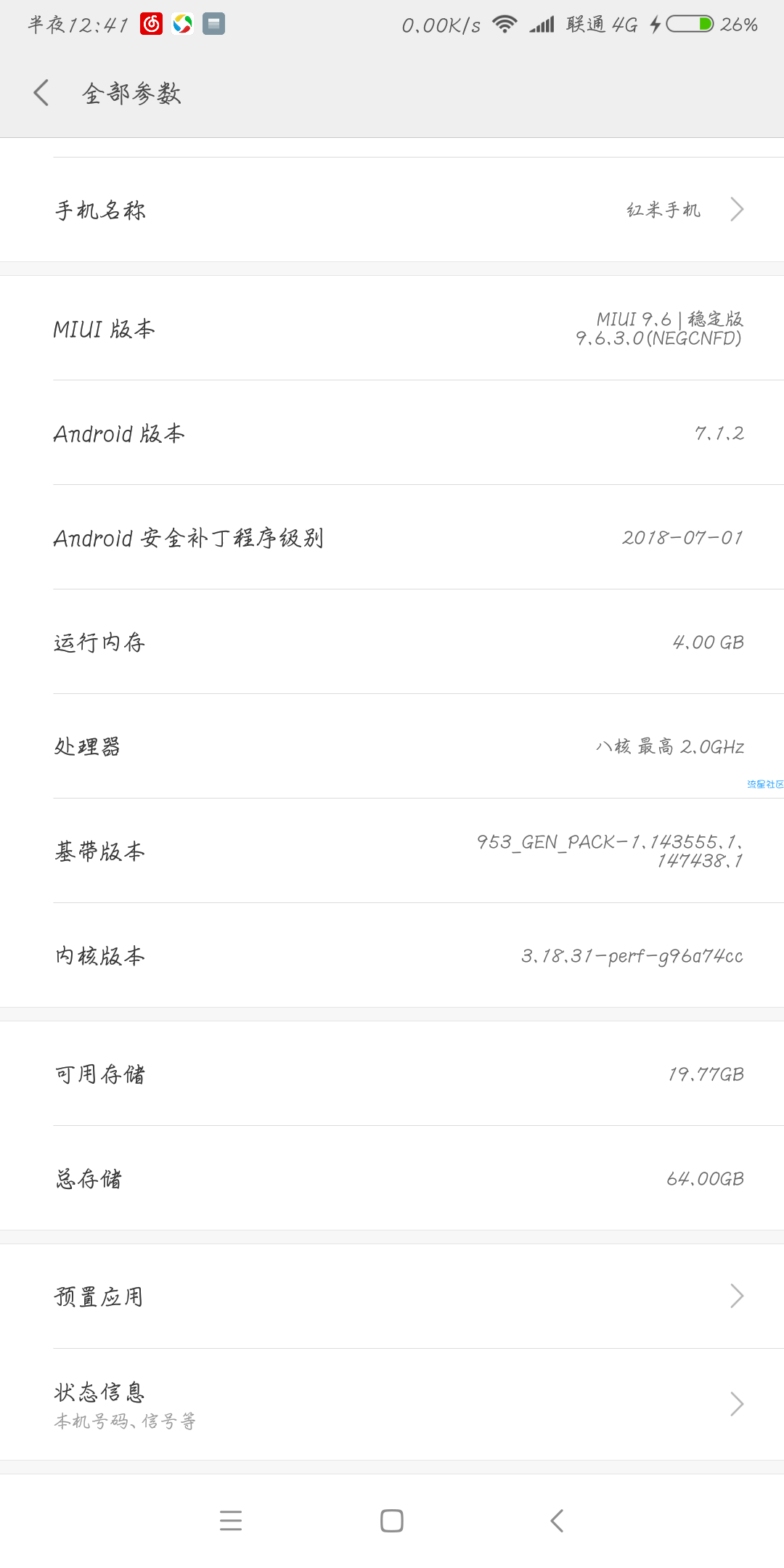Go to home screen via navigation bar
784x1568 pixels.
(392, 1520)
